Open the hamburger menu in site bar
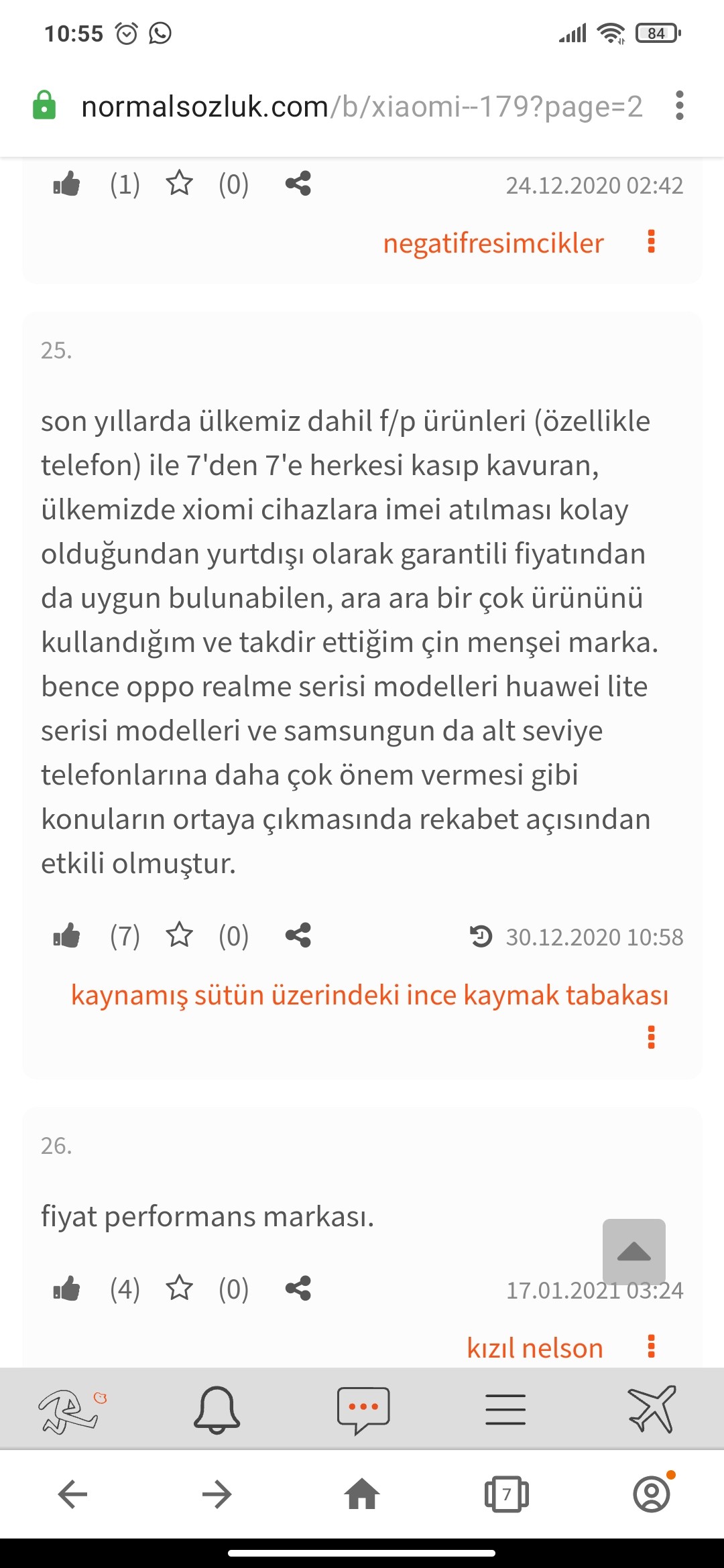Screen dimensions: 724x1568 tap(505, 1409)
